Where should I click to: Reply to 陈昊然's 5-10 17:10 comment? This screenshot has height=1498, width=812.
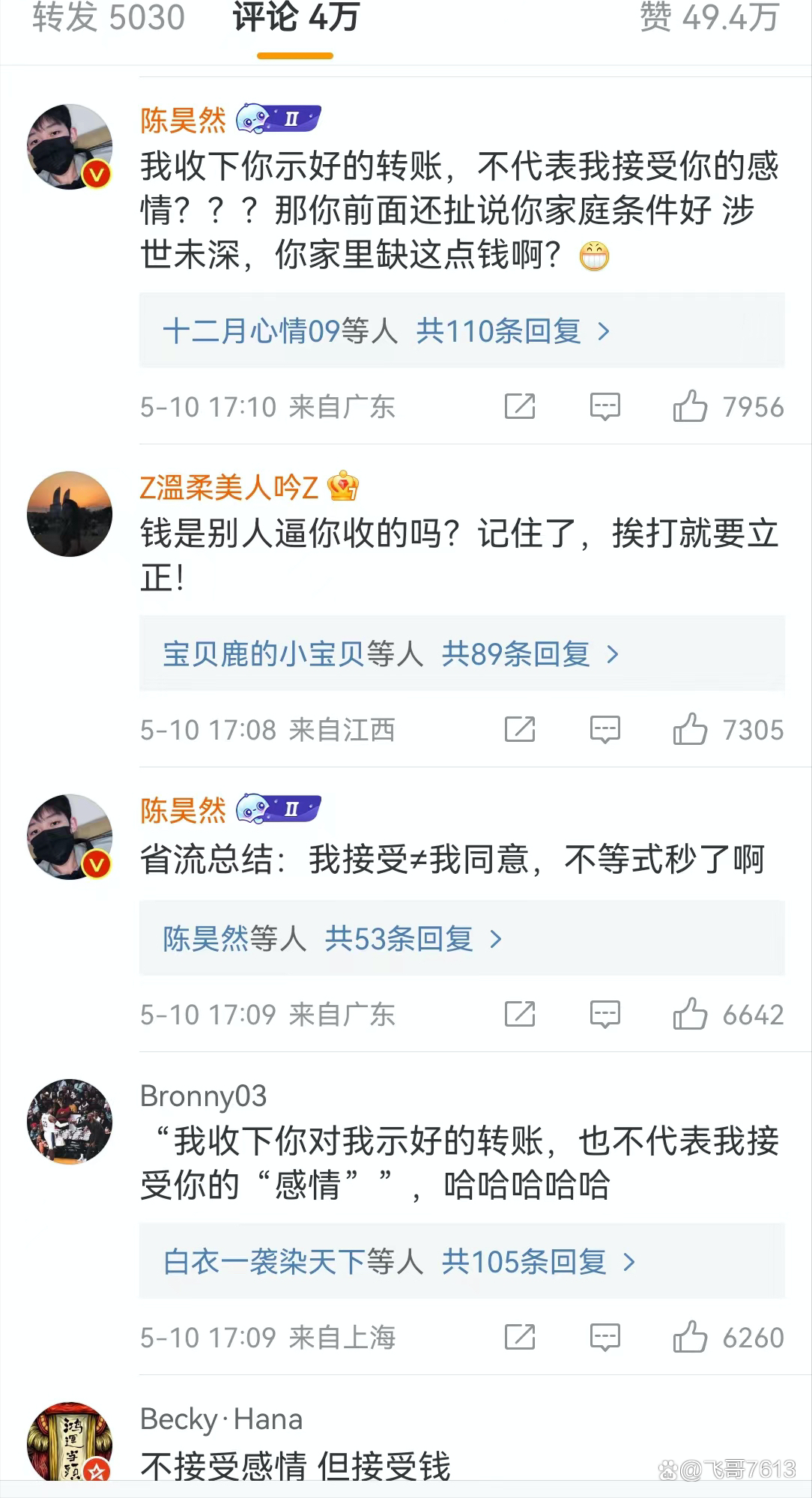tap(605, 407)
